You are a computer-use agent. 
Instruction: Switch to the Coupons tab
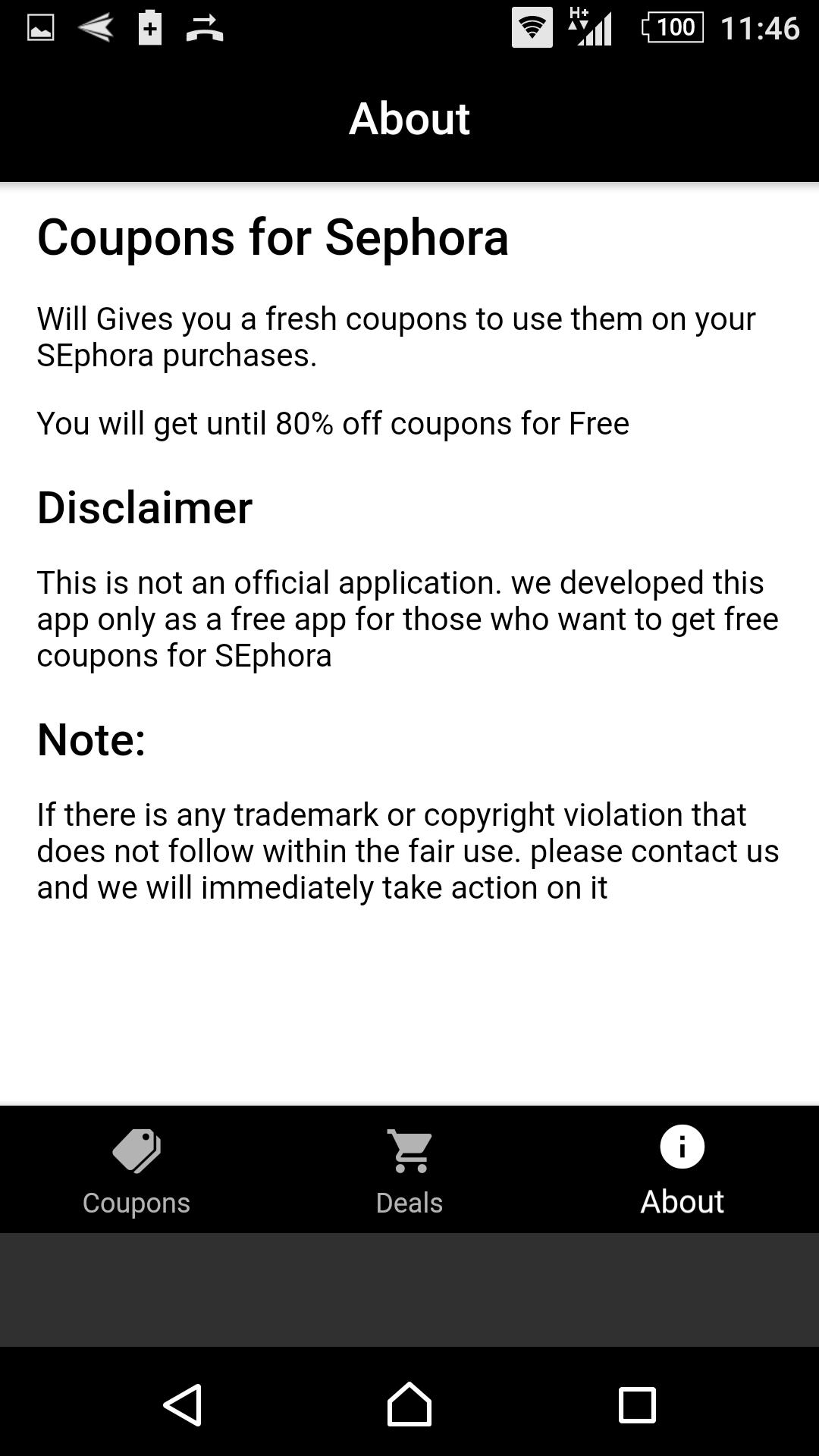coord(136,1170)
